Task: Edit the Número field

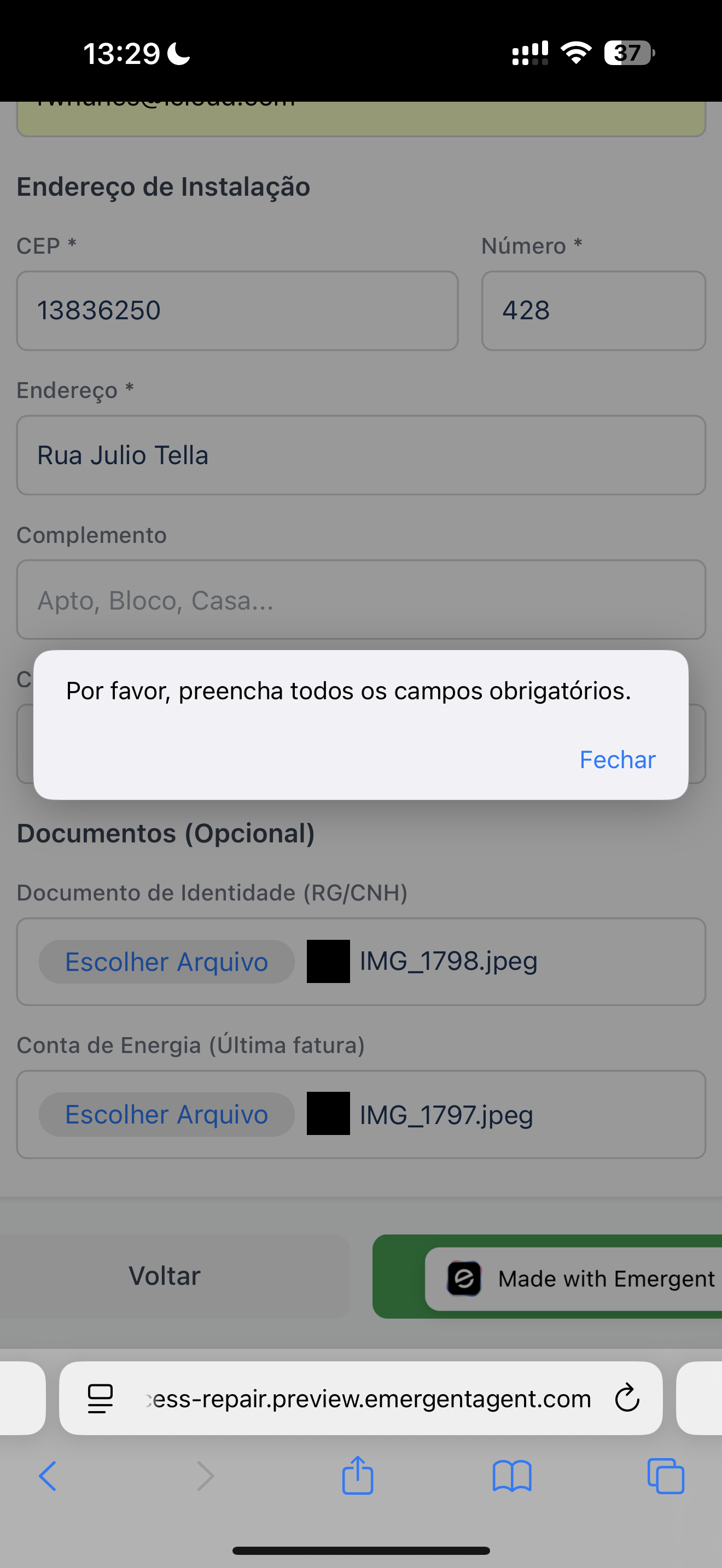Action: (593, 311)
